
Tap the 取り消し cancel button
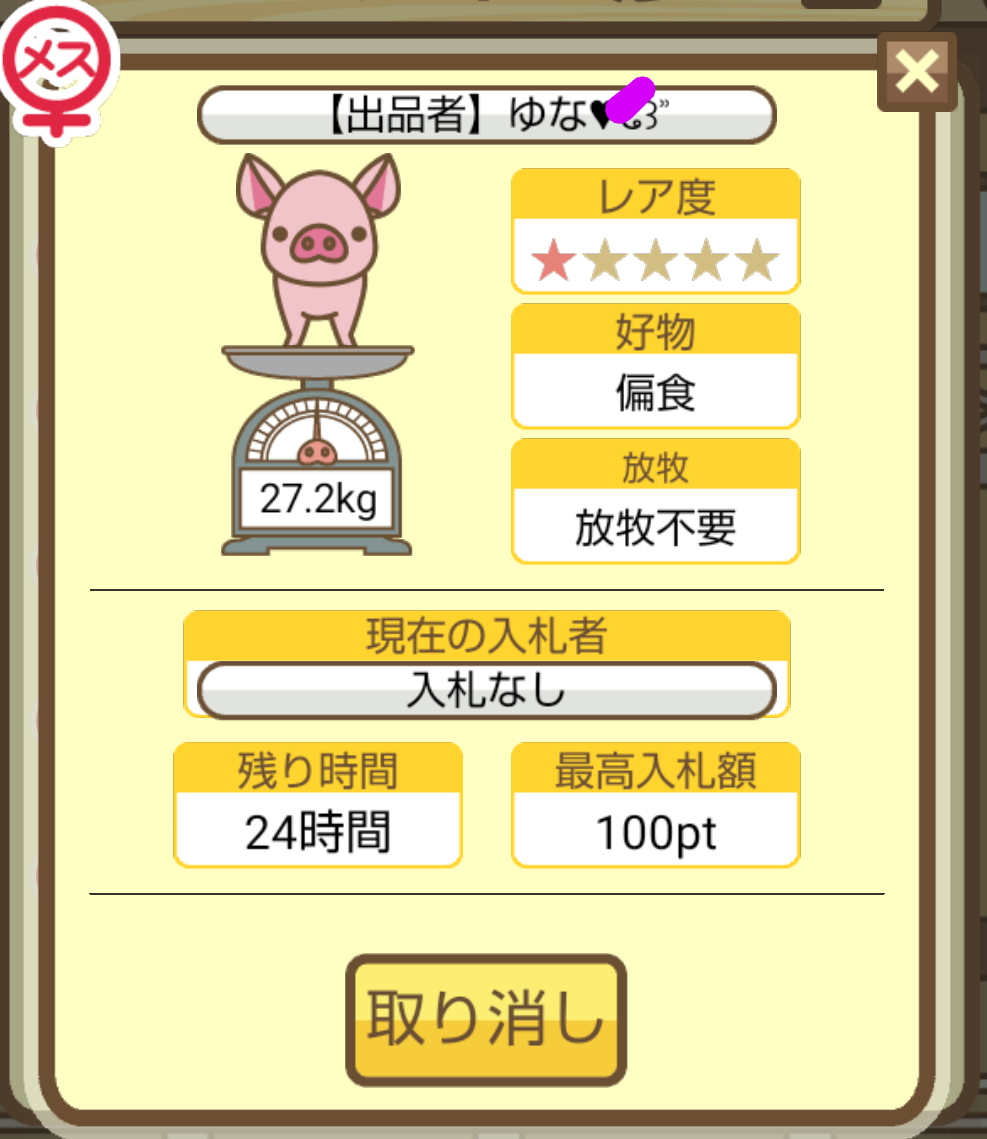click(486, 1019)
